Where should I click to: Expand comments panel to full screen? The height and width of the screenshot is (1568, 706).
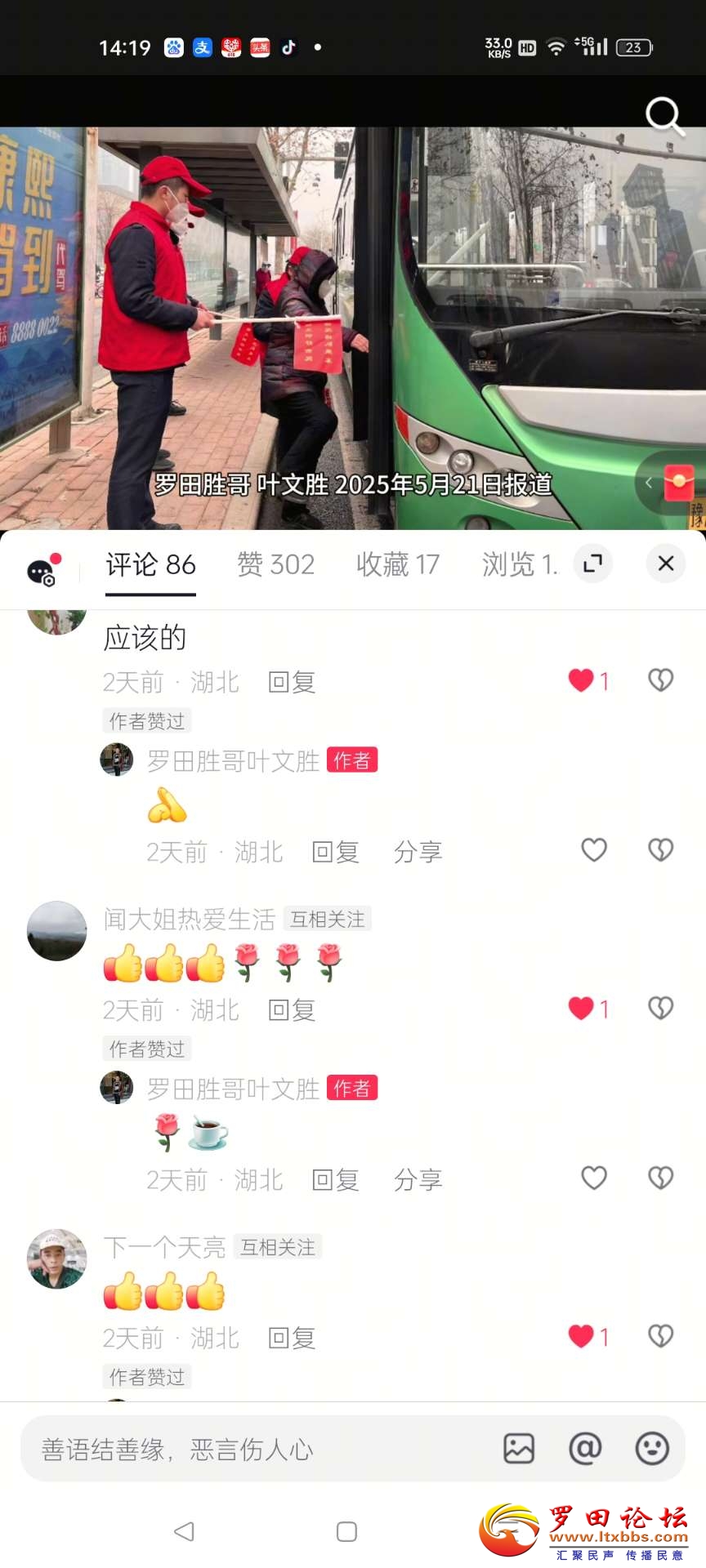pos(593,563)
